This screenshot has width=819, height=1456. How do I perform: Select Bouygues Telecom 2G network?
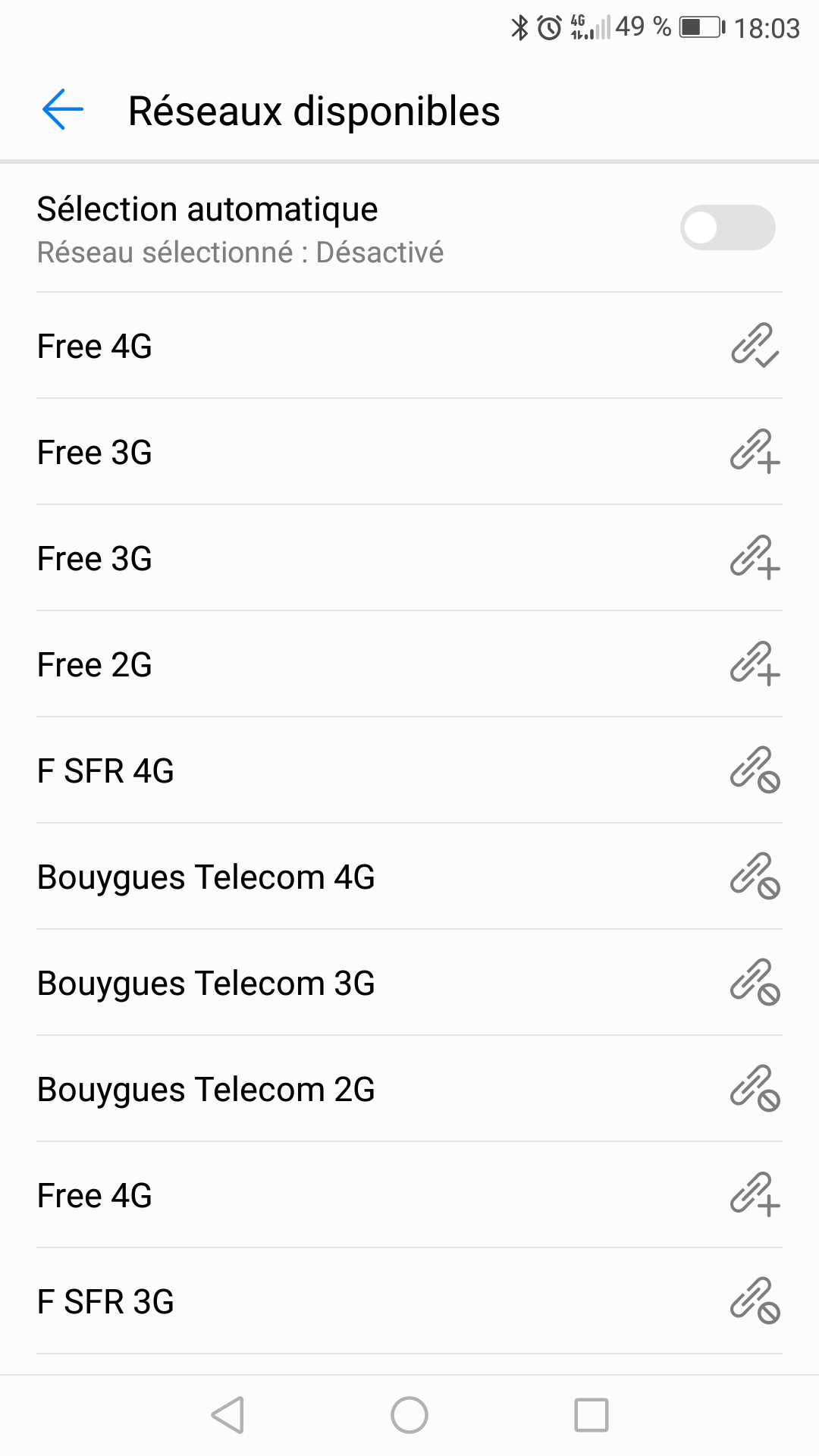(409, 1089)
